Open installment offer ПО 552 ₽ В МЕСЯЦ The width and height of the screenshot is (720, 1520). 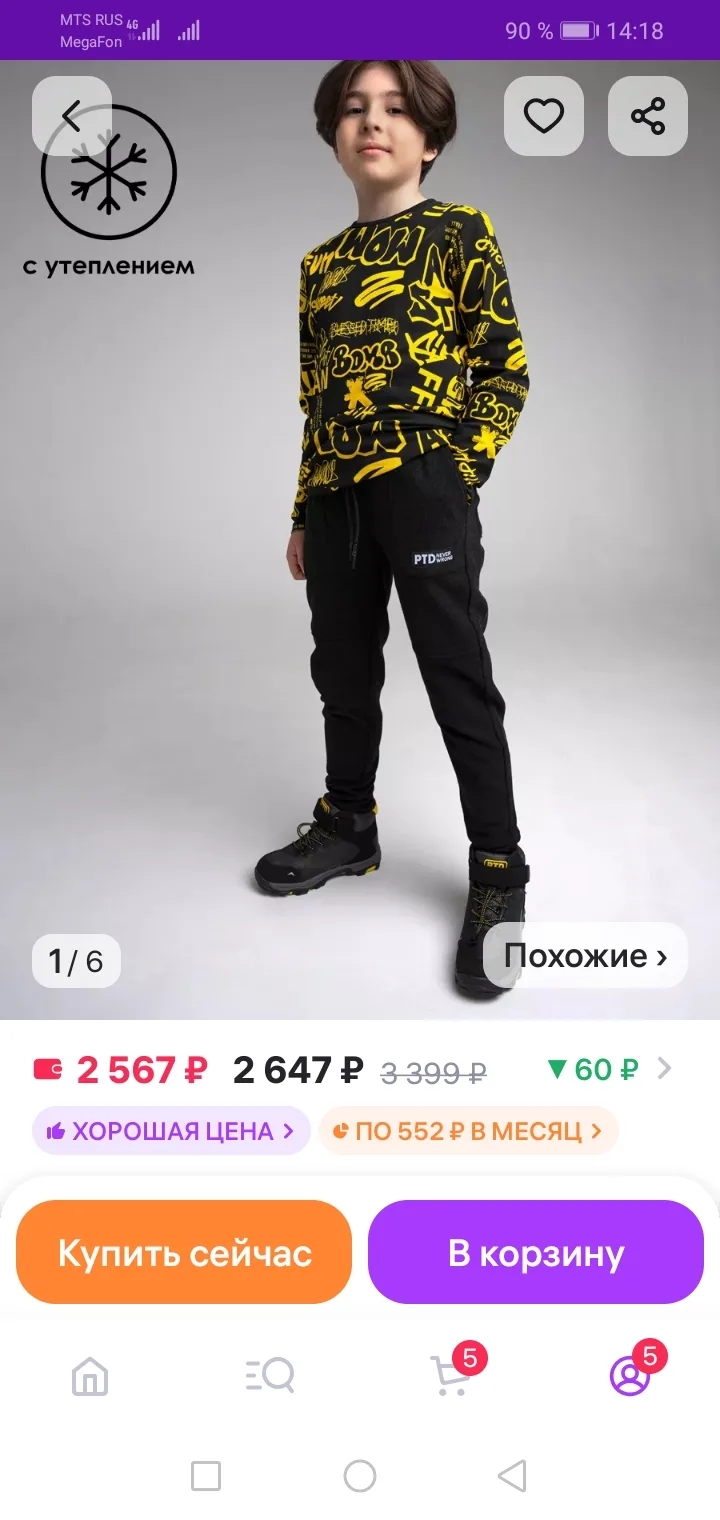(x=468, y=1131)
